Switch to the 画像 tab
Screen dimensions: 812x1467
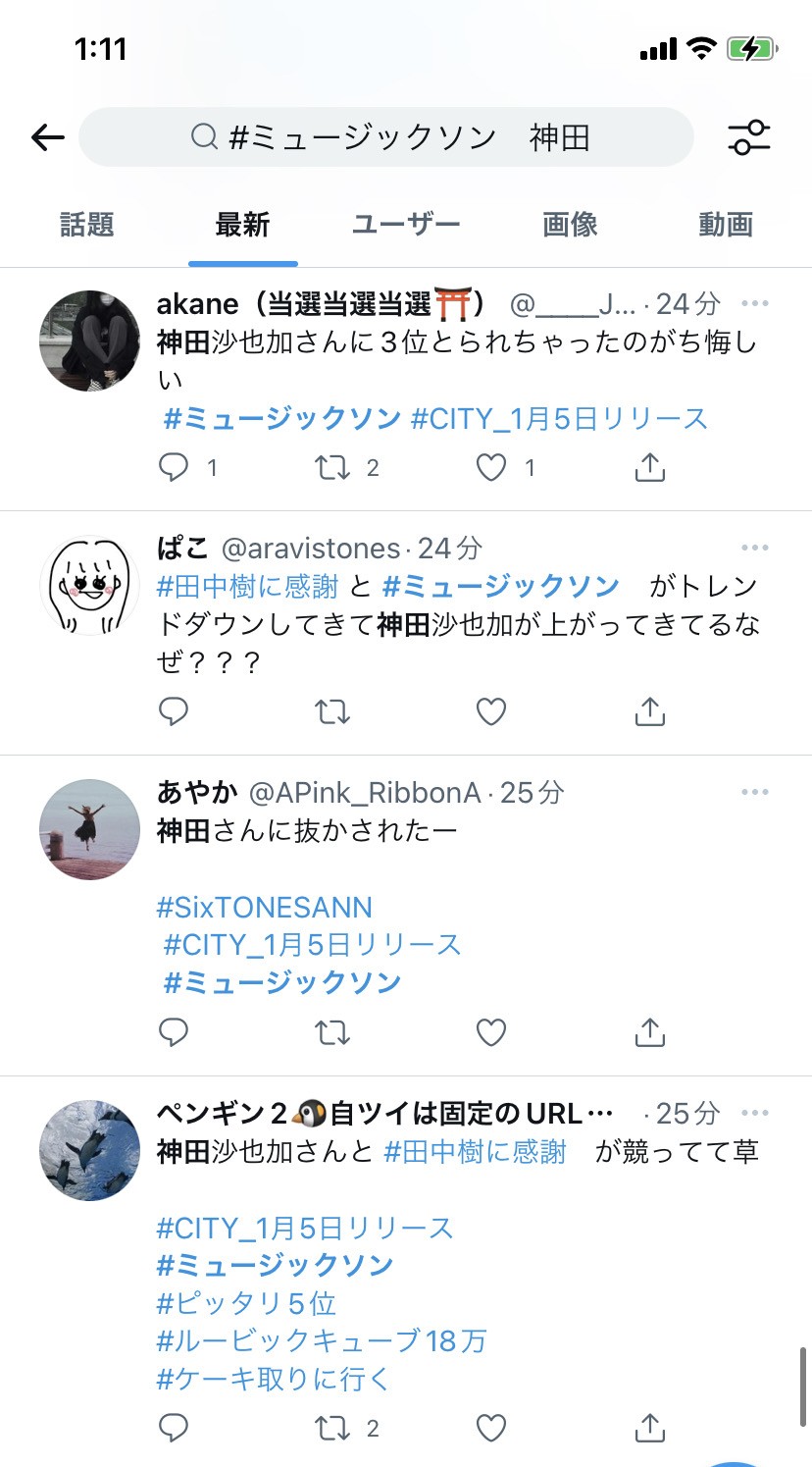(x=570, y=225)
